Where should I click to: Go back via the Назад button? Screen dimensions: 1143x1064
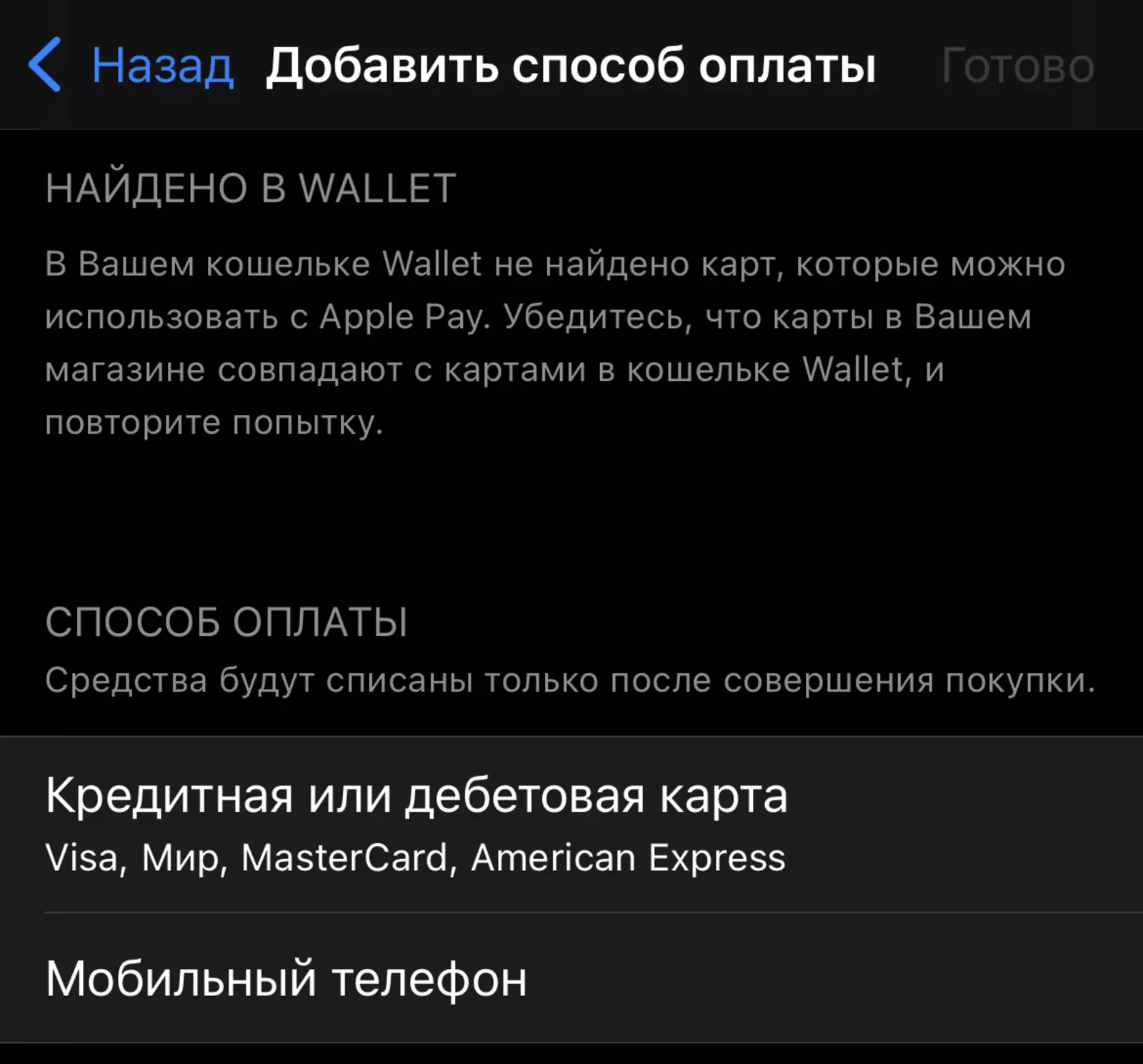[x=132, y=66]
